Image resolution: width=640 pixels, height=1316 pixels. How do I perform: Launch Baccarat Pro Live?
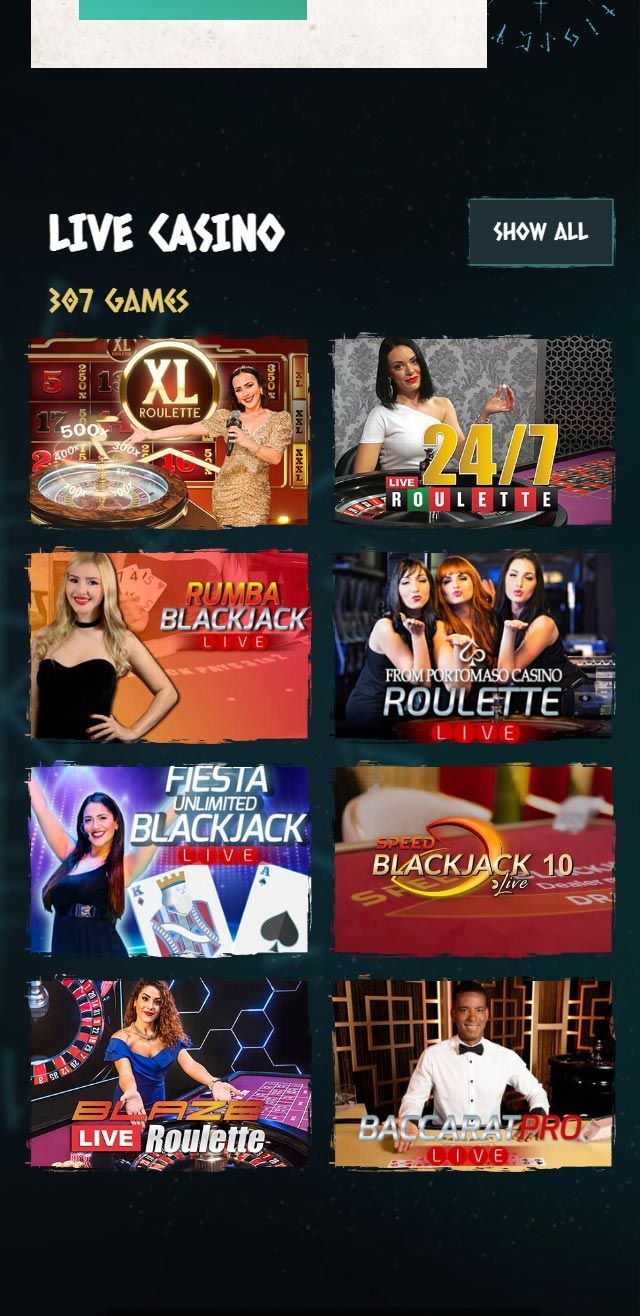[472, 1074]
